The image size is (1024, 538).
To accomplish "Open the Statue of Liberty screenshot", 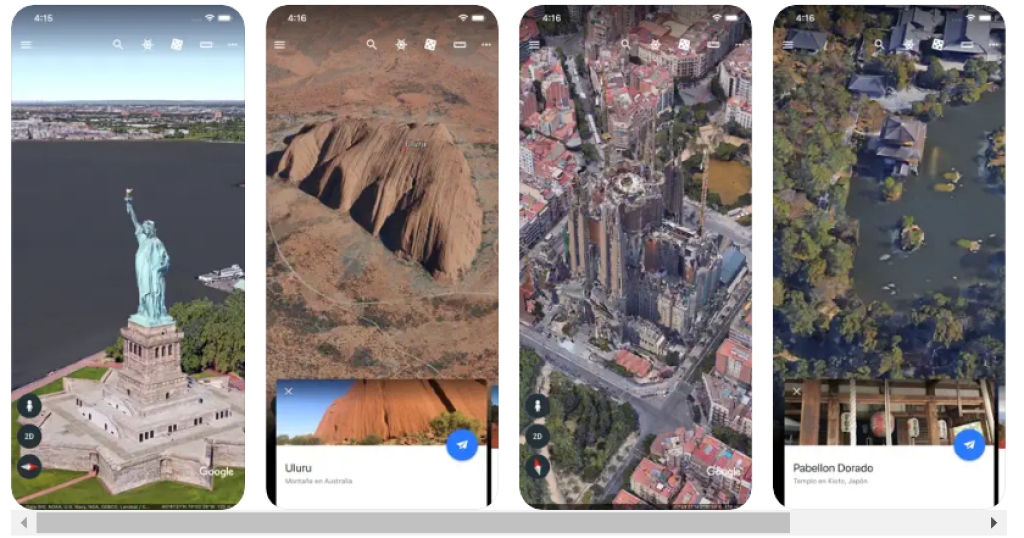I will click(x=128, y=256).
